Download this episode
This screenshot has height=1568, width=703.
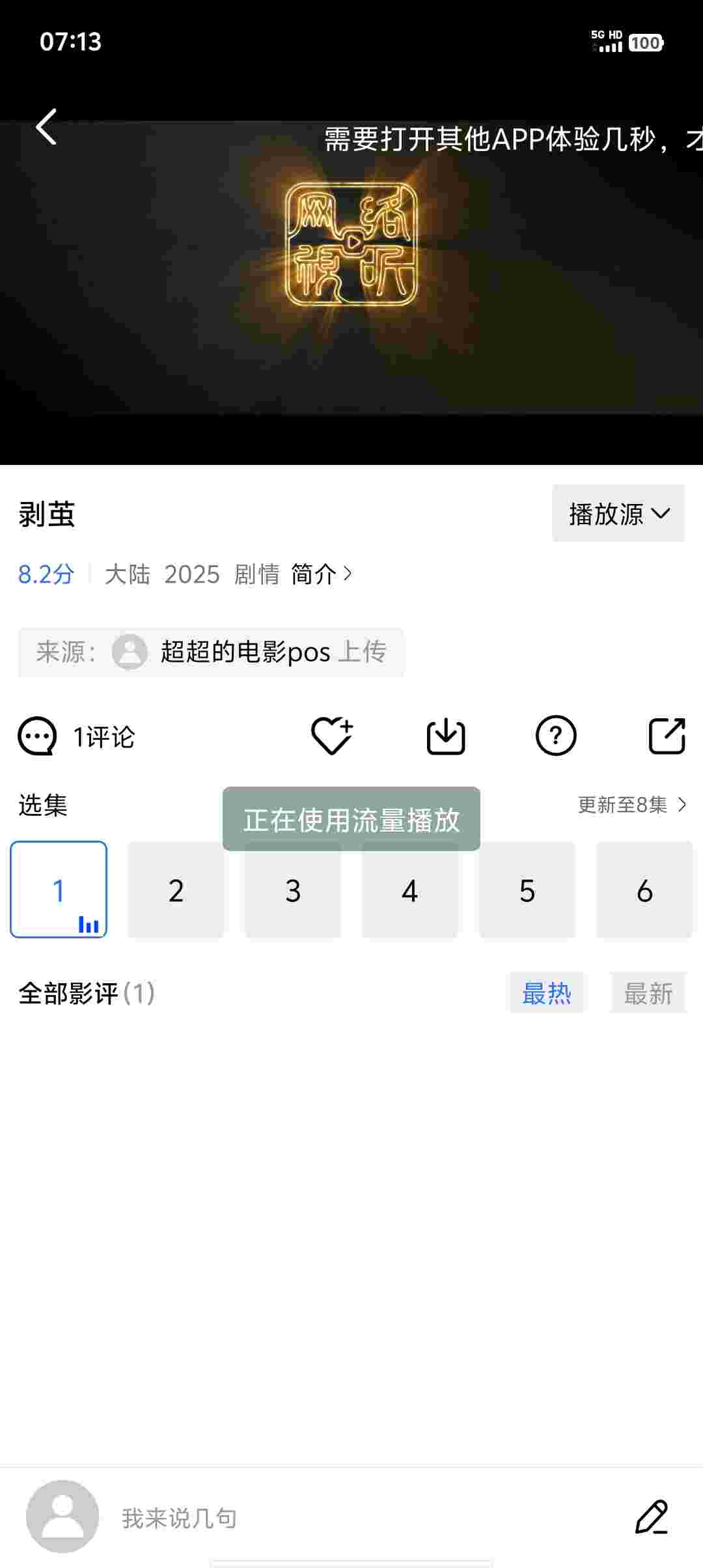pos(445,736)
